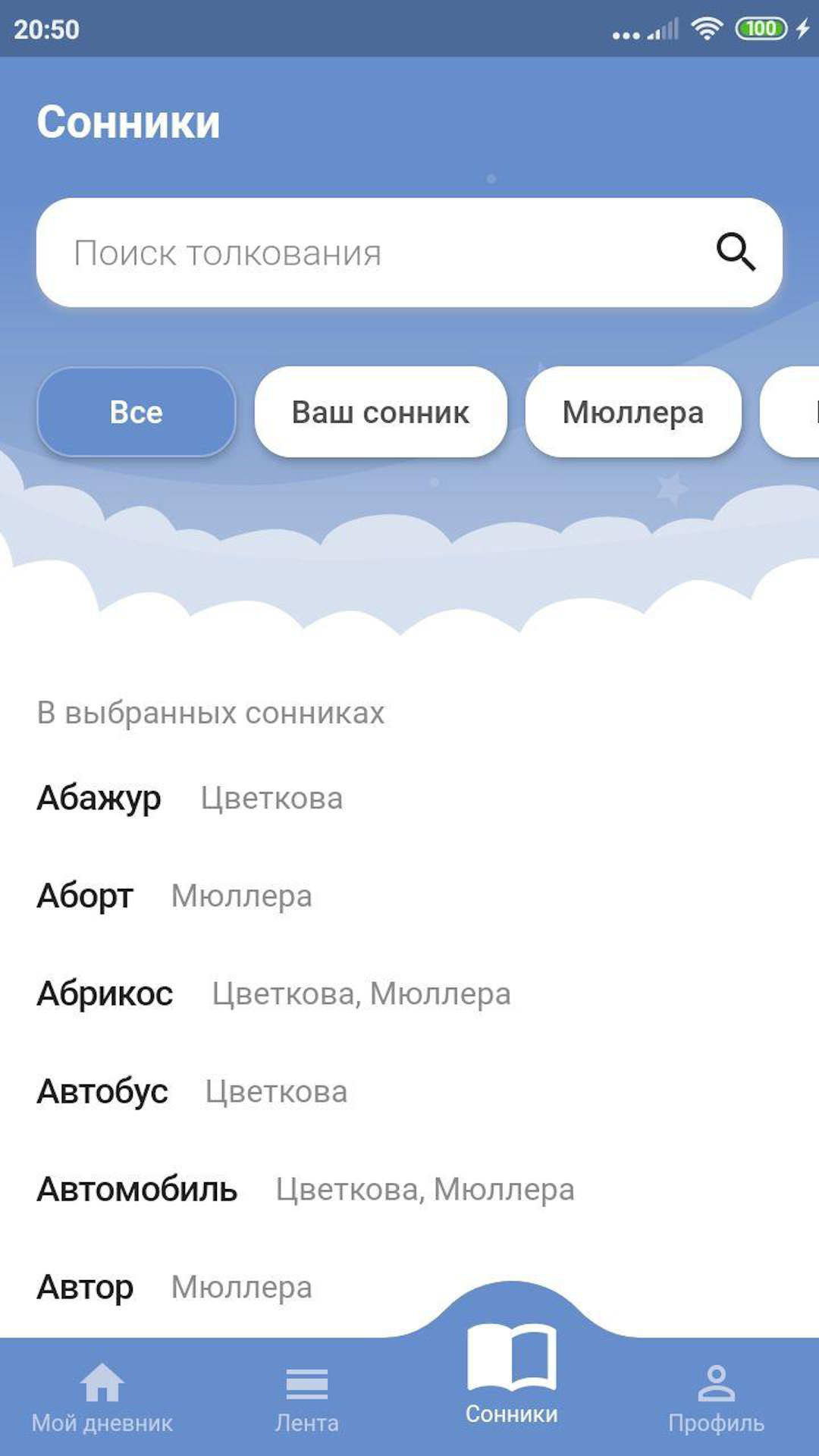Open the Абажур interpretation
This screenshot has width=819, height=1456.
coord(409,798)
